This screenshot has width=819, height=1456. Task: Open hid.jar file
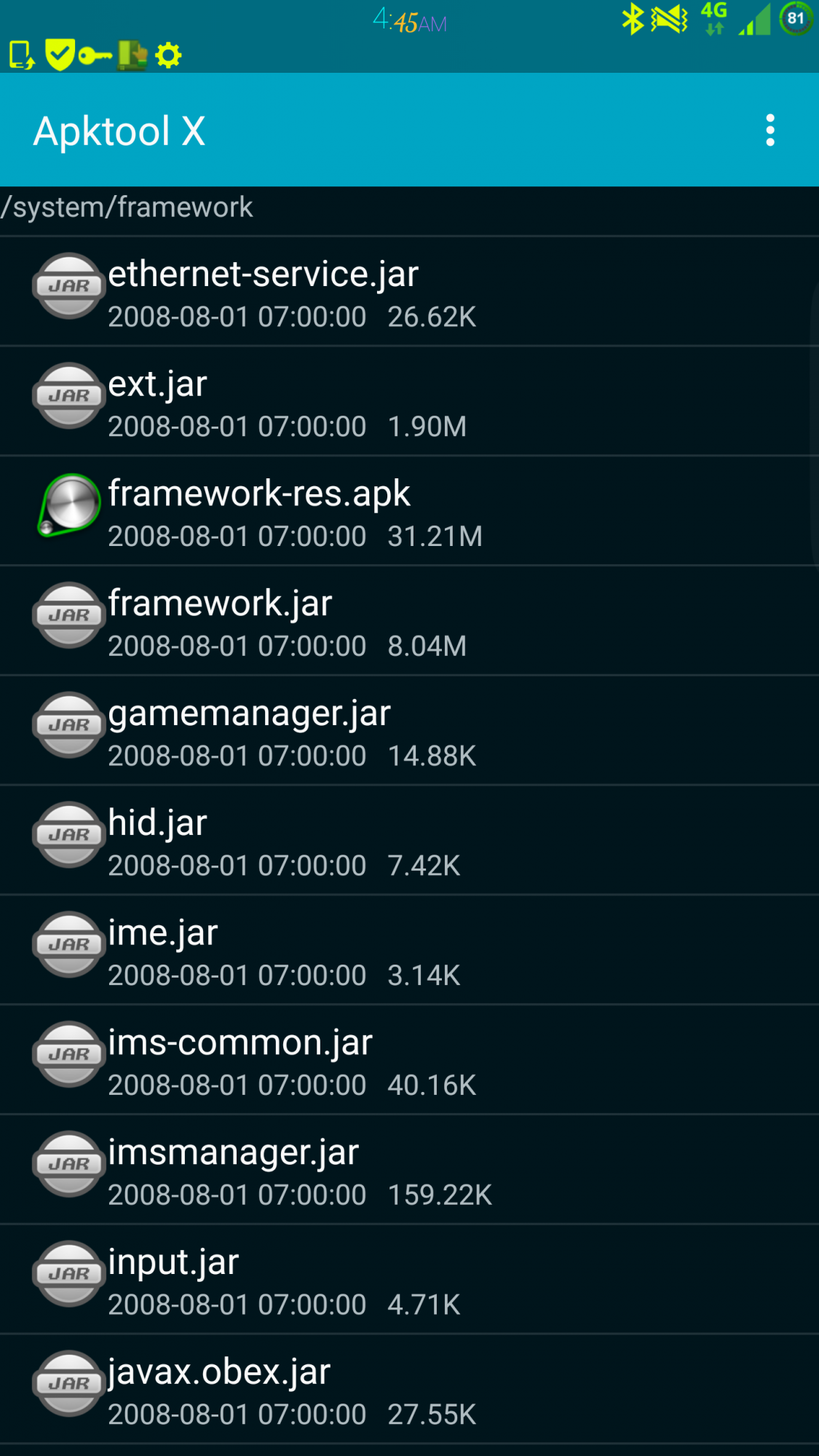pyautogui.click(x=408, y=842)
